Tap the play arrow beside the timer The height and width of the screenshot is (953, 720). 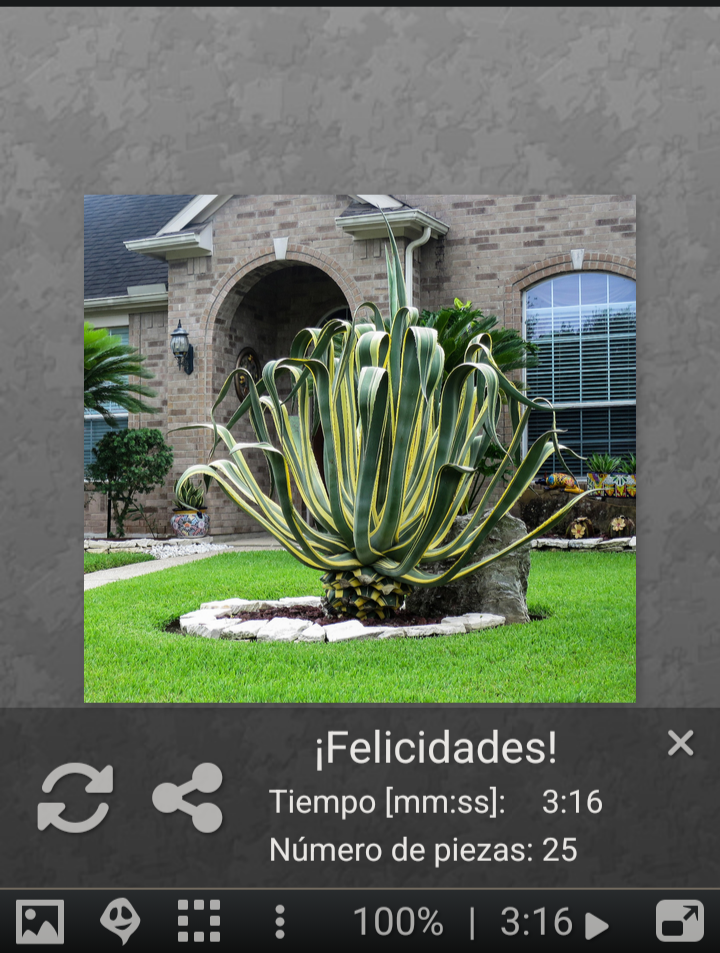(x=597, y=925)
